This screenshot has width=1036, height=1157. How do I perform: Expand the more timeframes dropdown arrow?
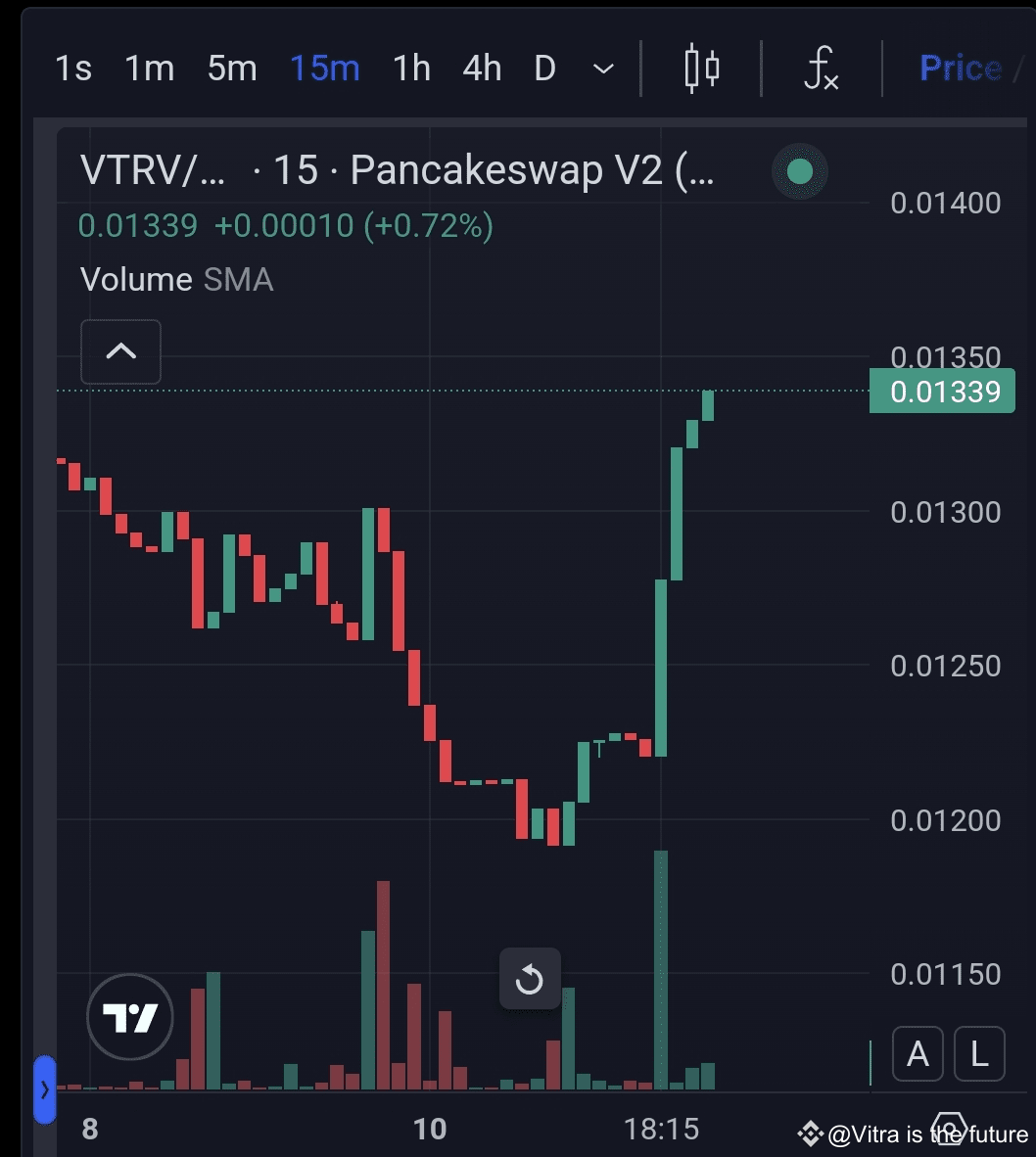tap(604, 69)
